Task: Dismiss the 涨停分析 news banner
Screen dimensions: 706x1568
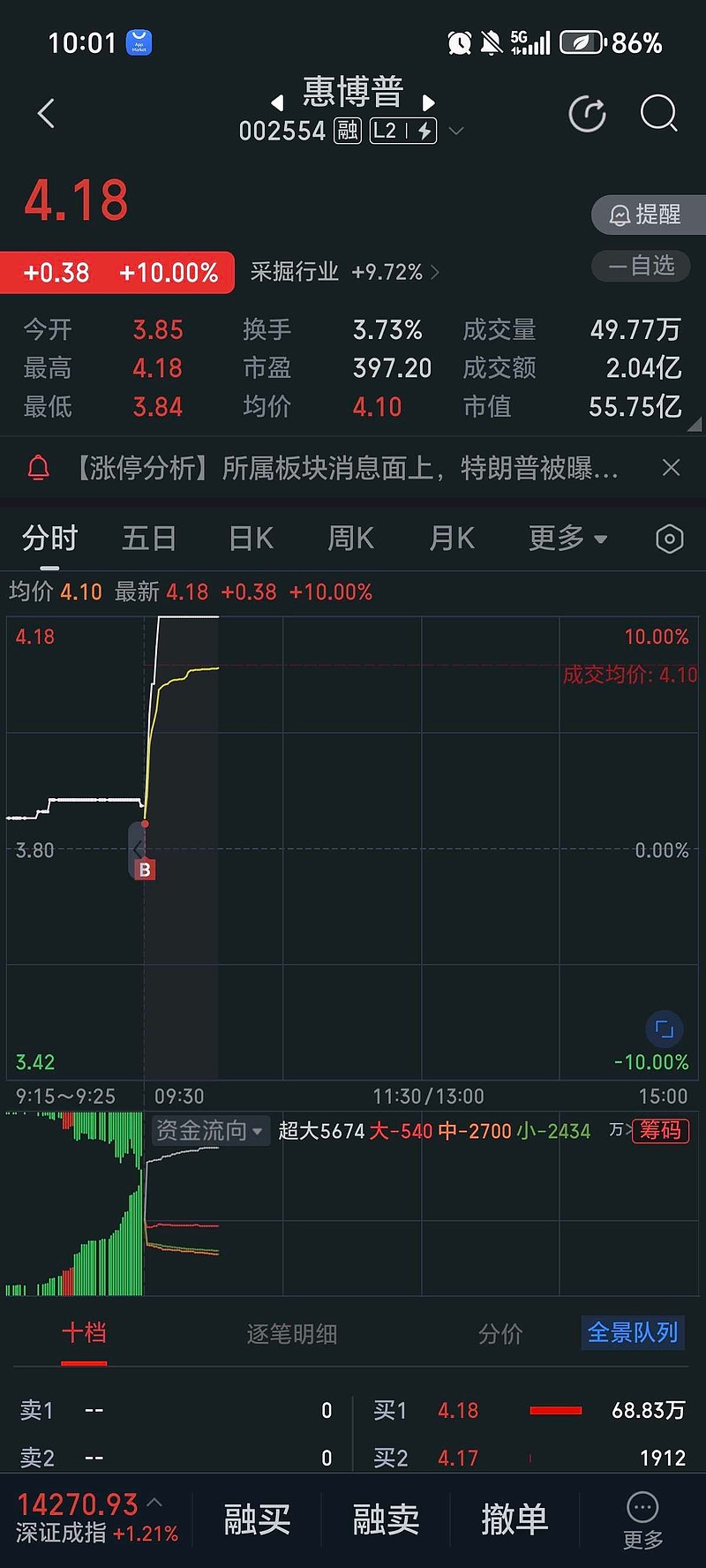Action: (671, 468)
